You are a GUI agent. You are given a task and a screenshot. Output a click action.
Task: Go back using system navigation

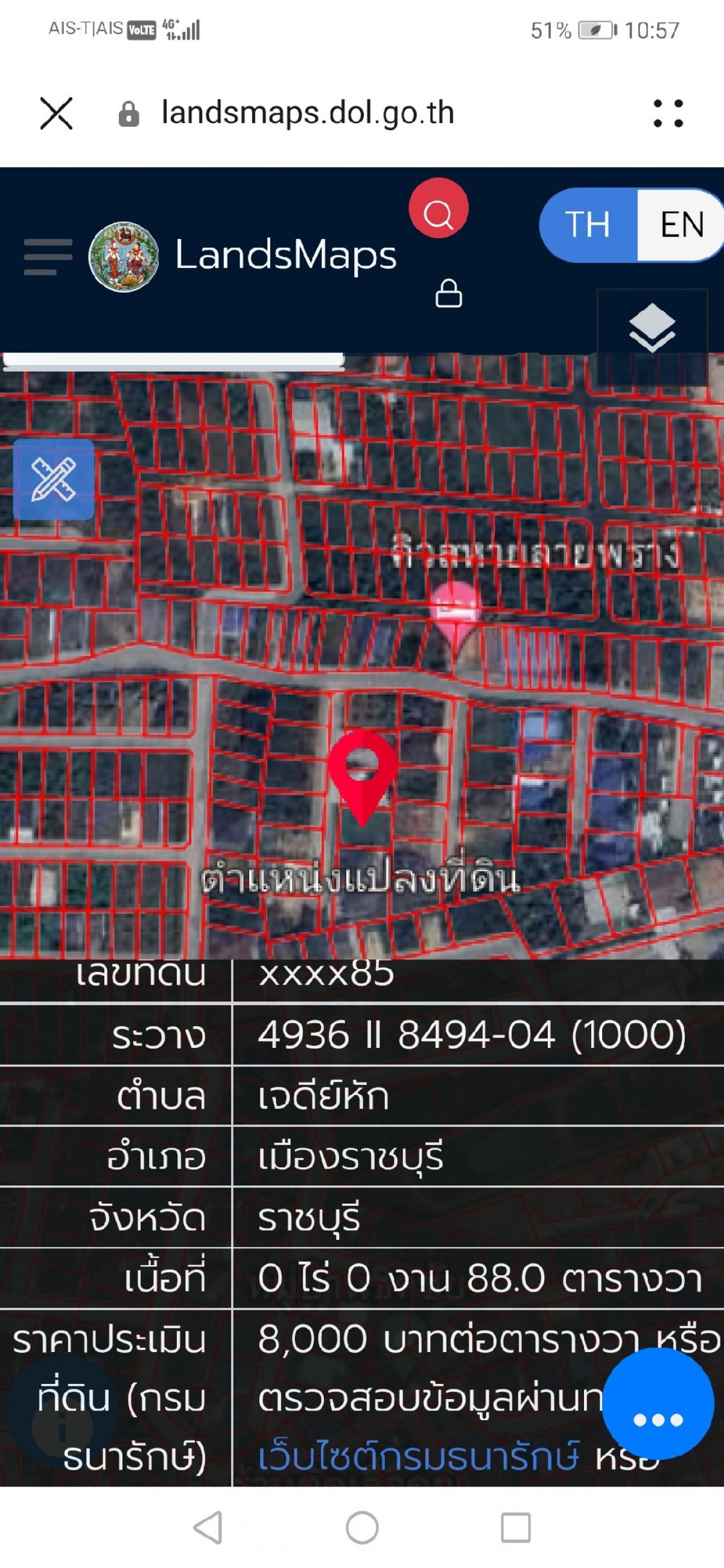[208, 1528]
